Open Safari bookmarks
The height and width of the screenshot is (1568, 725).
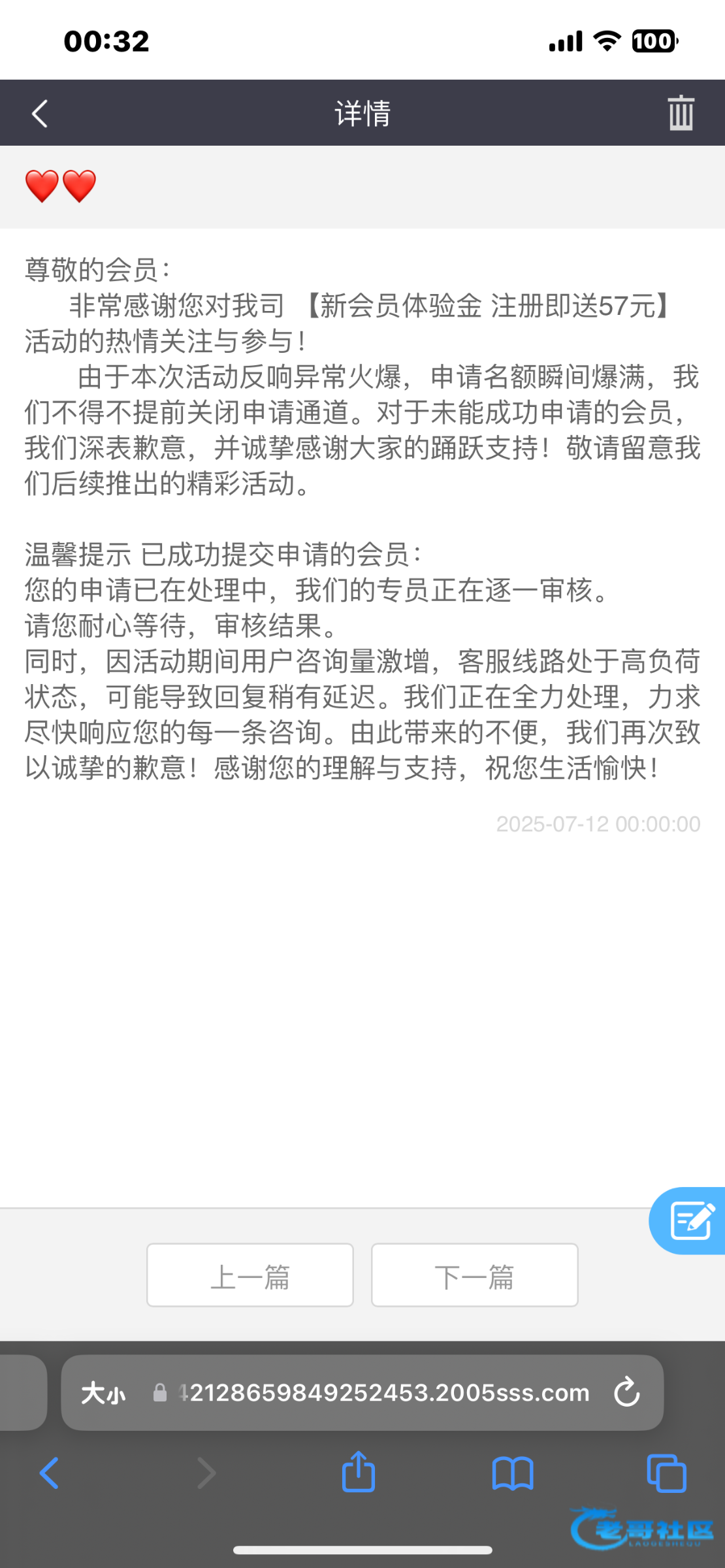(x=513, y=1473)
